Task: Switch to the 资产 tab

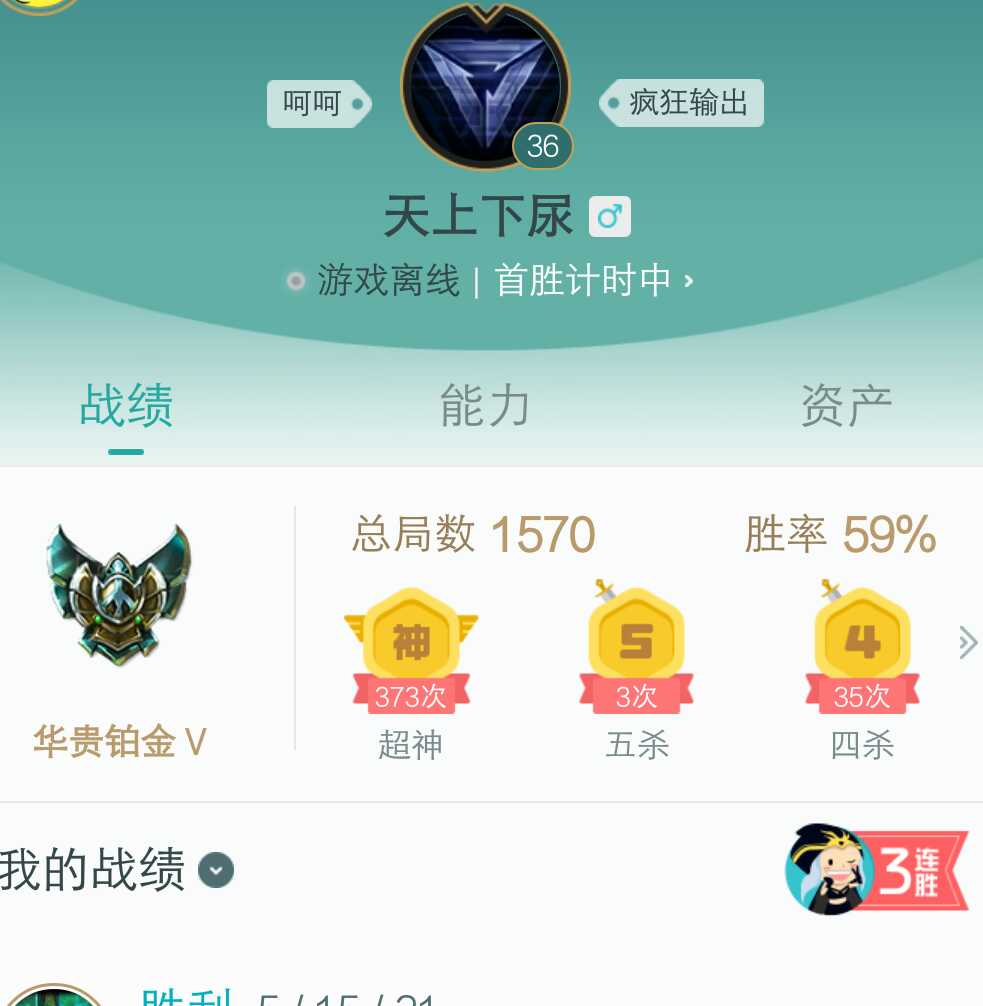Action: coord(846,405)
